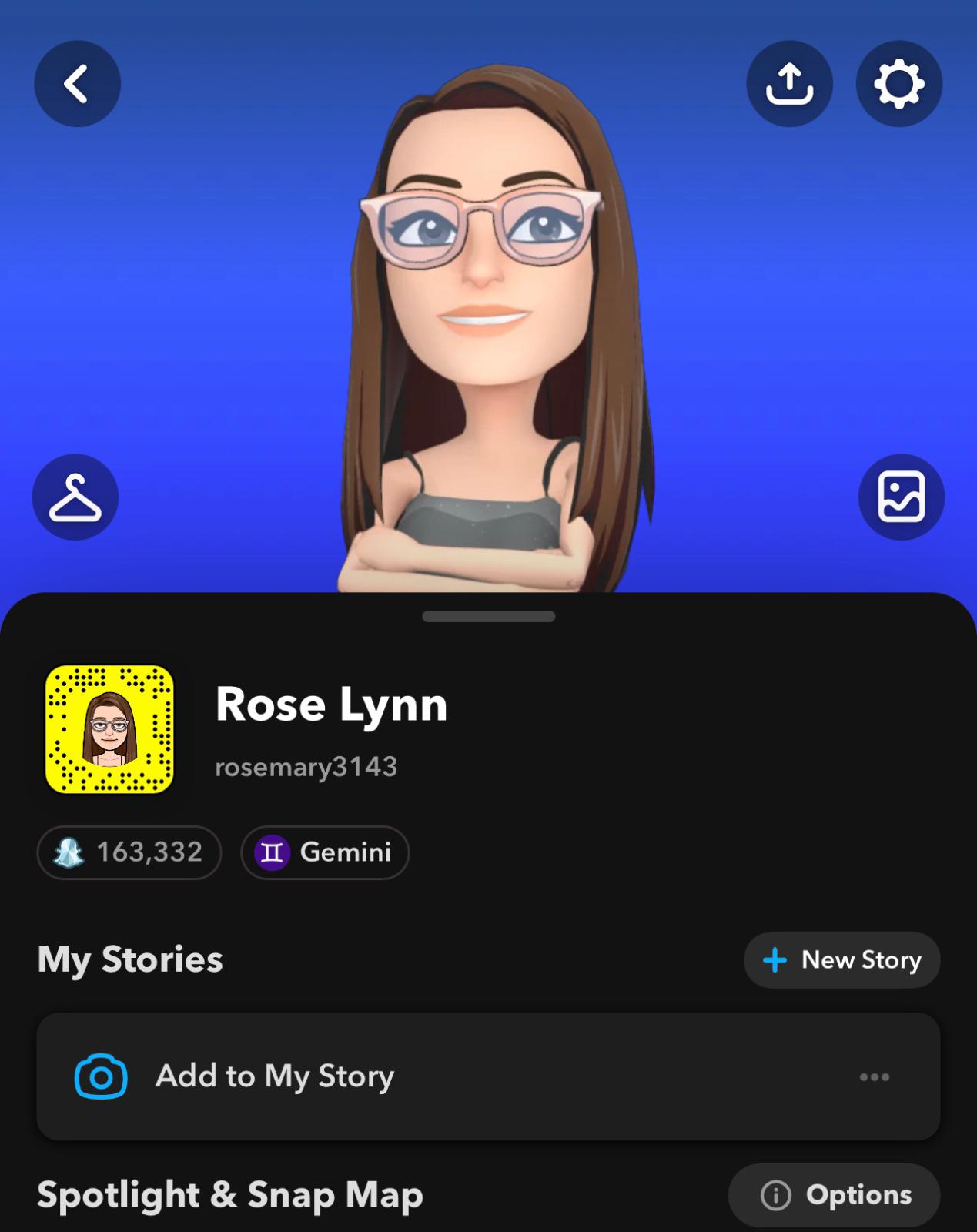977x1232 pixels.
Task: Share profile with the upload icon
Action: tap(789, 84)
